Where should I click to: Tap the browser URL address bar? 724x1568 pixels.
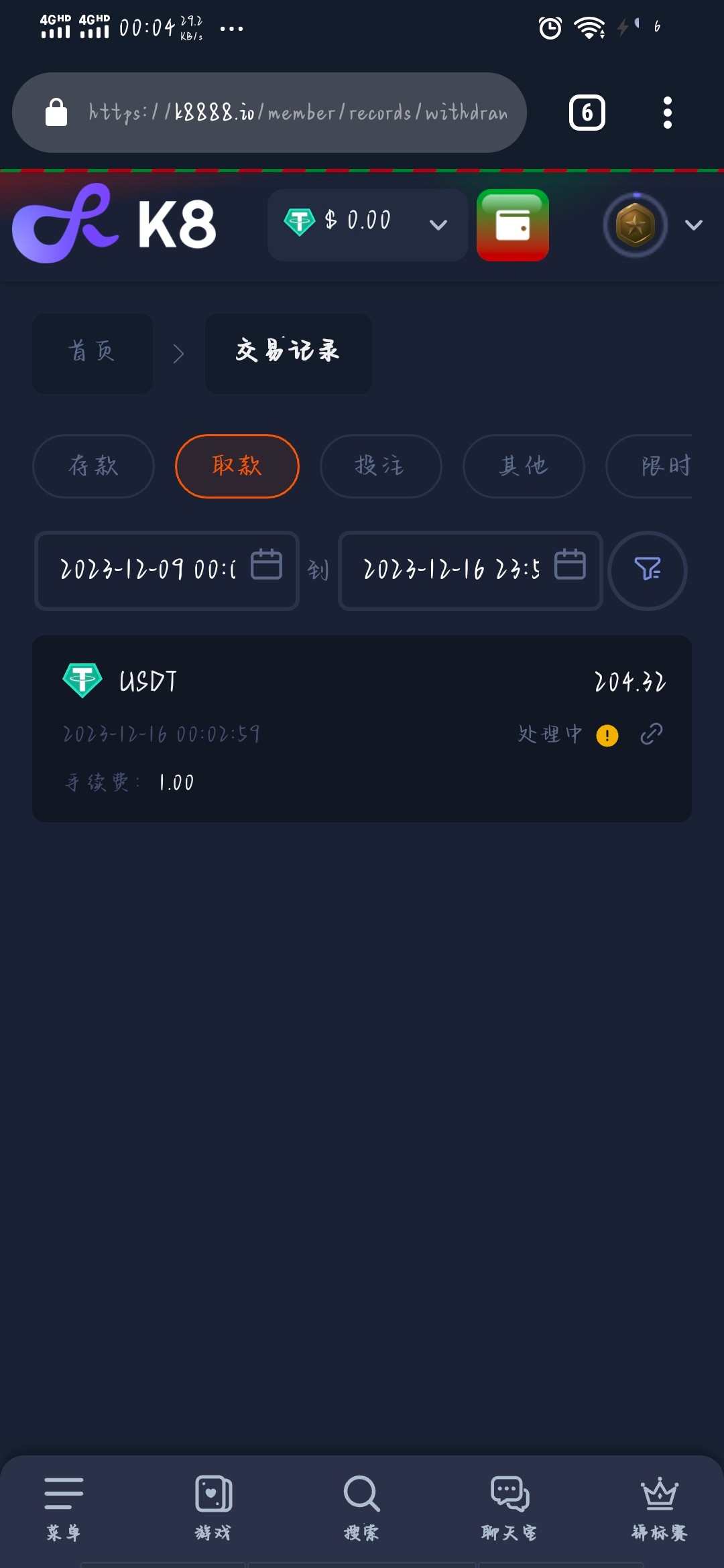[269, 113]
